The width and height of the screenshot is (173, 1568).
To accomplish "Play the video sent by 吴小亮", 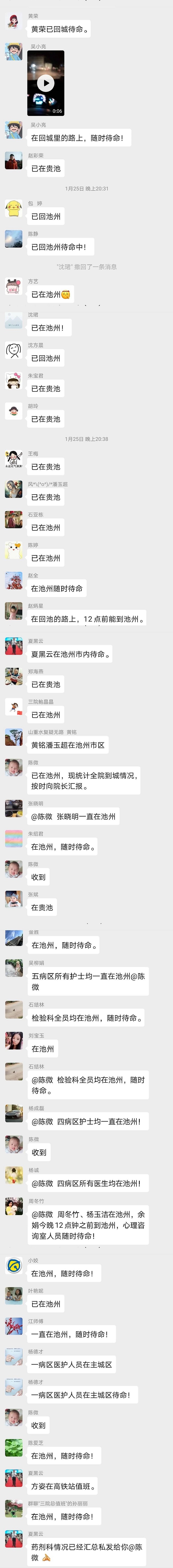I will (46, 83).
